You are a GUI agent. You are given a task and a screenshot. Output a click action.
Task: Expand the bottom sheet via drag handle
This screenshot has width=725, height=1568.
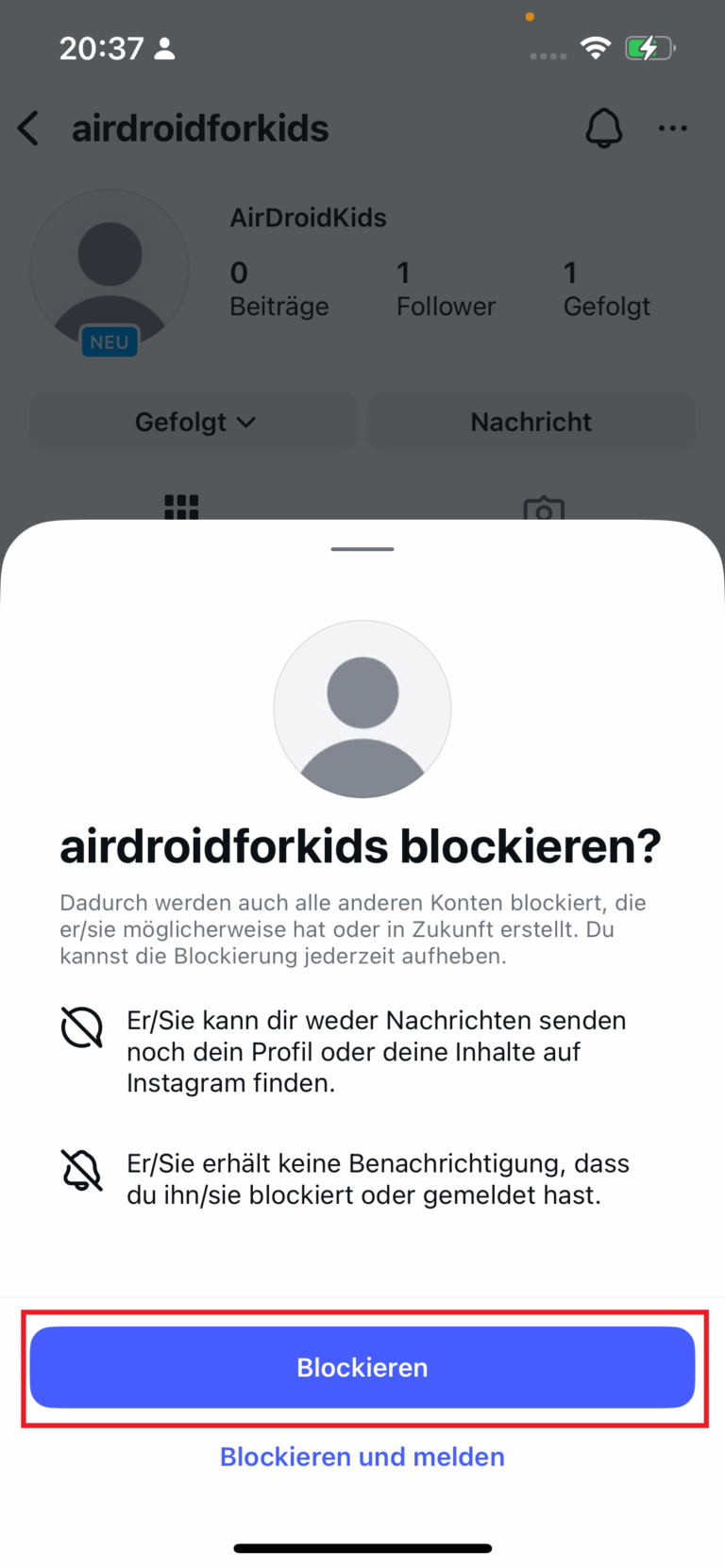tap(362, 548)
